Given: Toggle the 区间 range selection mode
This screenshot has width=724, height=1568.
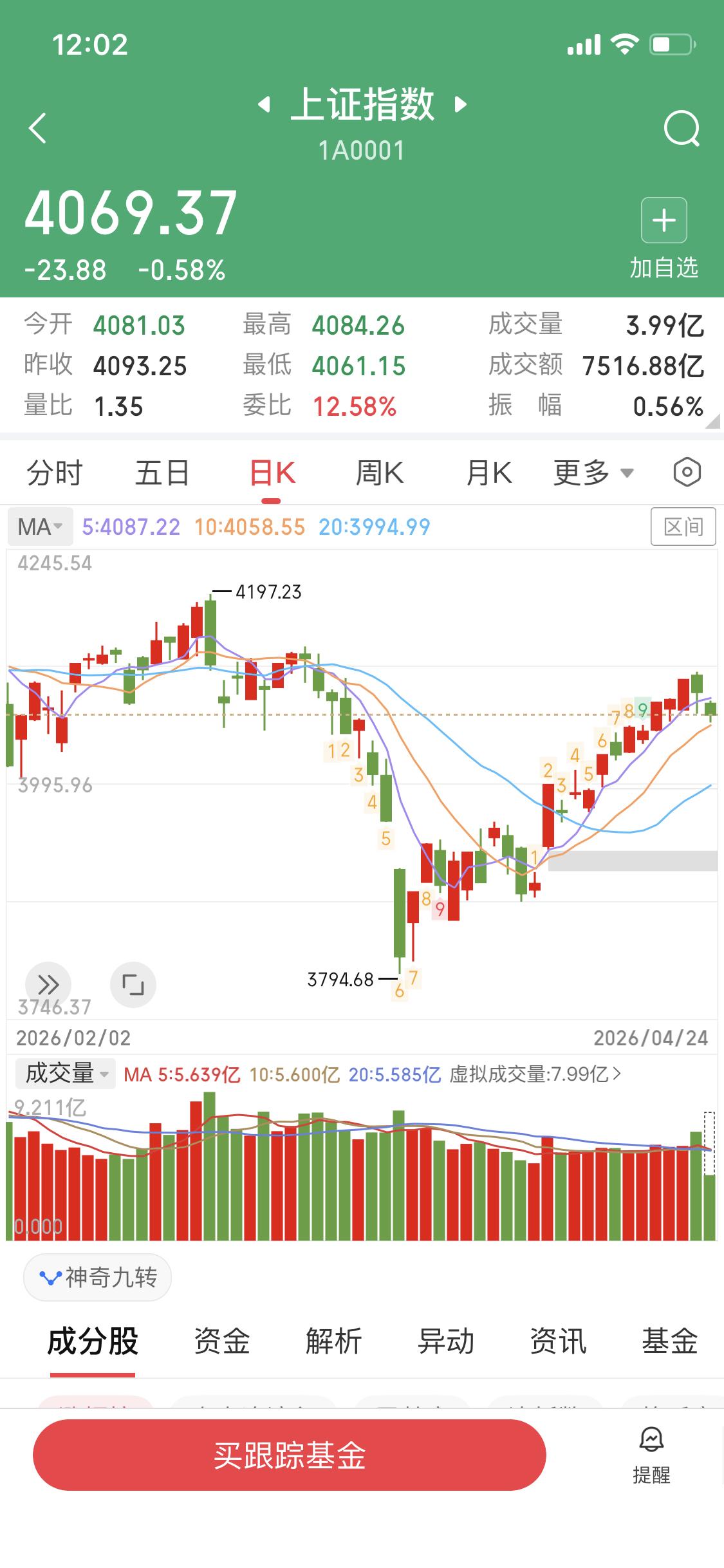Looking at the screenshot, I should point(684,527).
